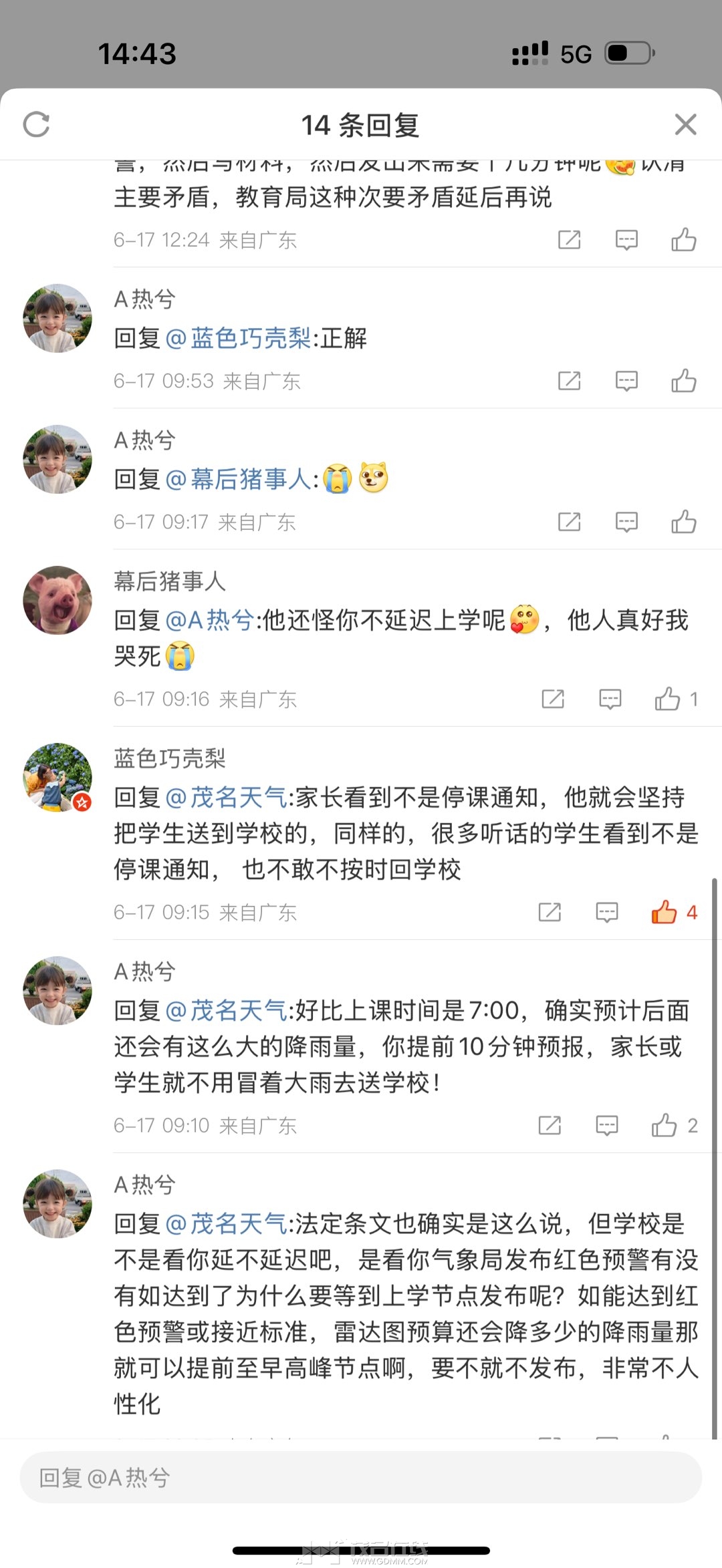Viewport: 722px width, 1568px height.
Task: Close the 14 replies panel
Action: coord(685,124)
